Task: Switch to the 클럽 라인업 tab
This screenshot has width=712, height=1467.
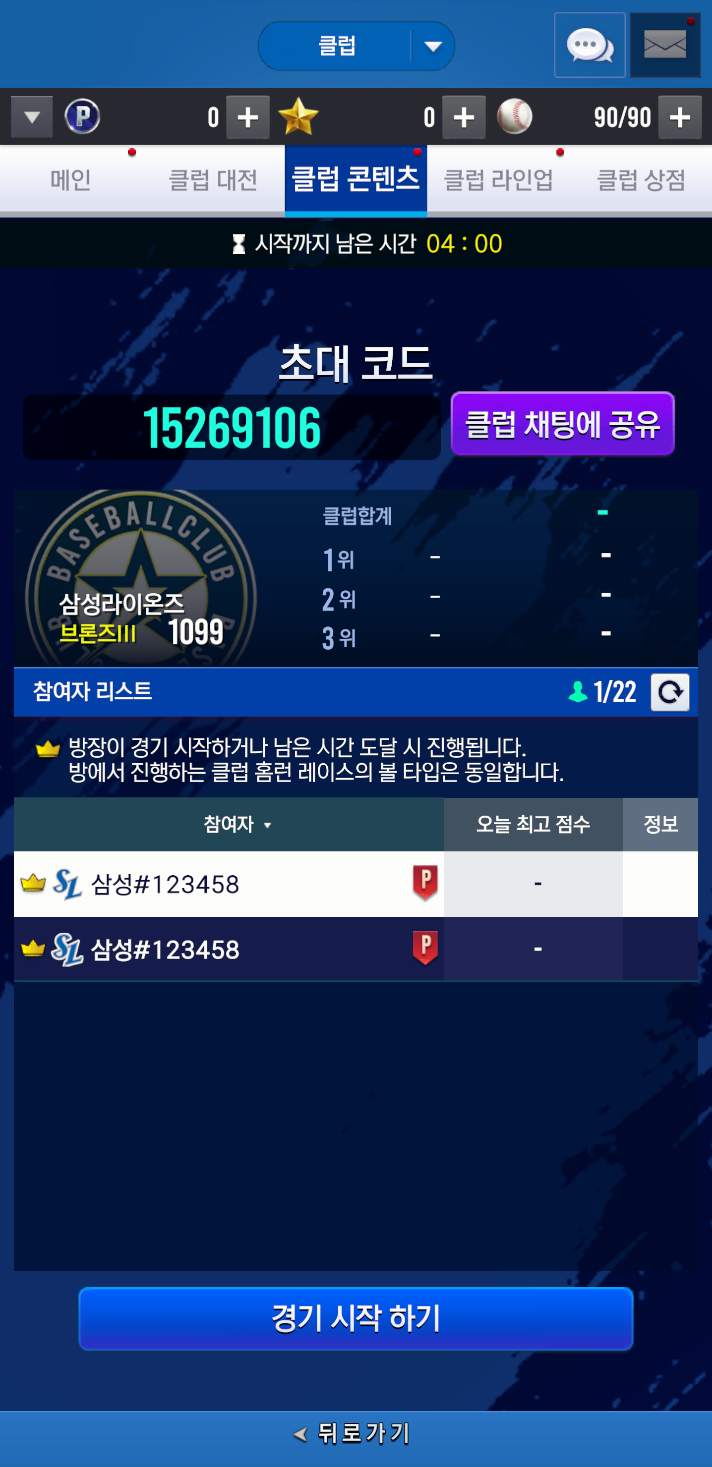Action: [x=498, y=180]
